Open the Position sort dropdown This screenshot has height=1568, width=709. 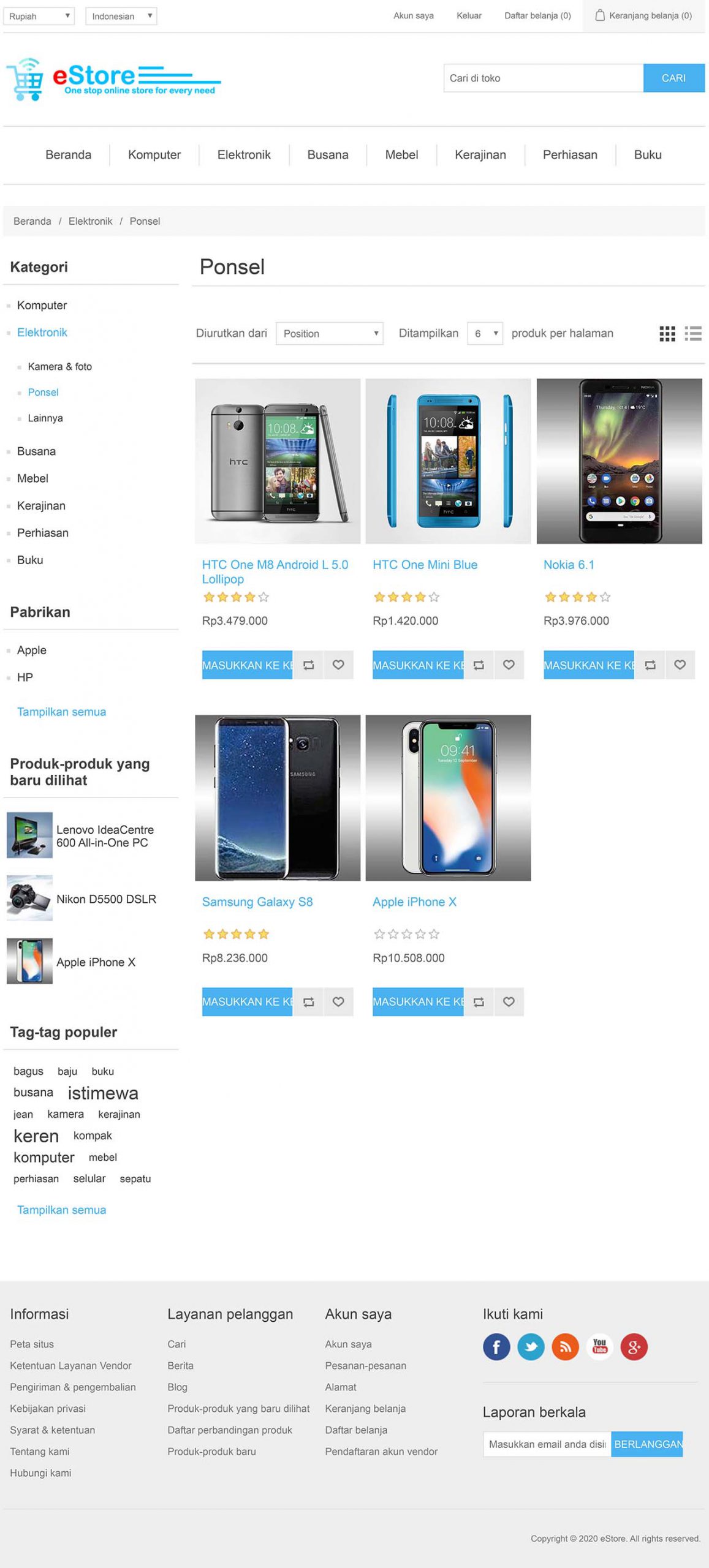pyautogui.click(x=330, y=334)
